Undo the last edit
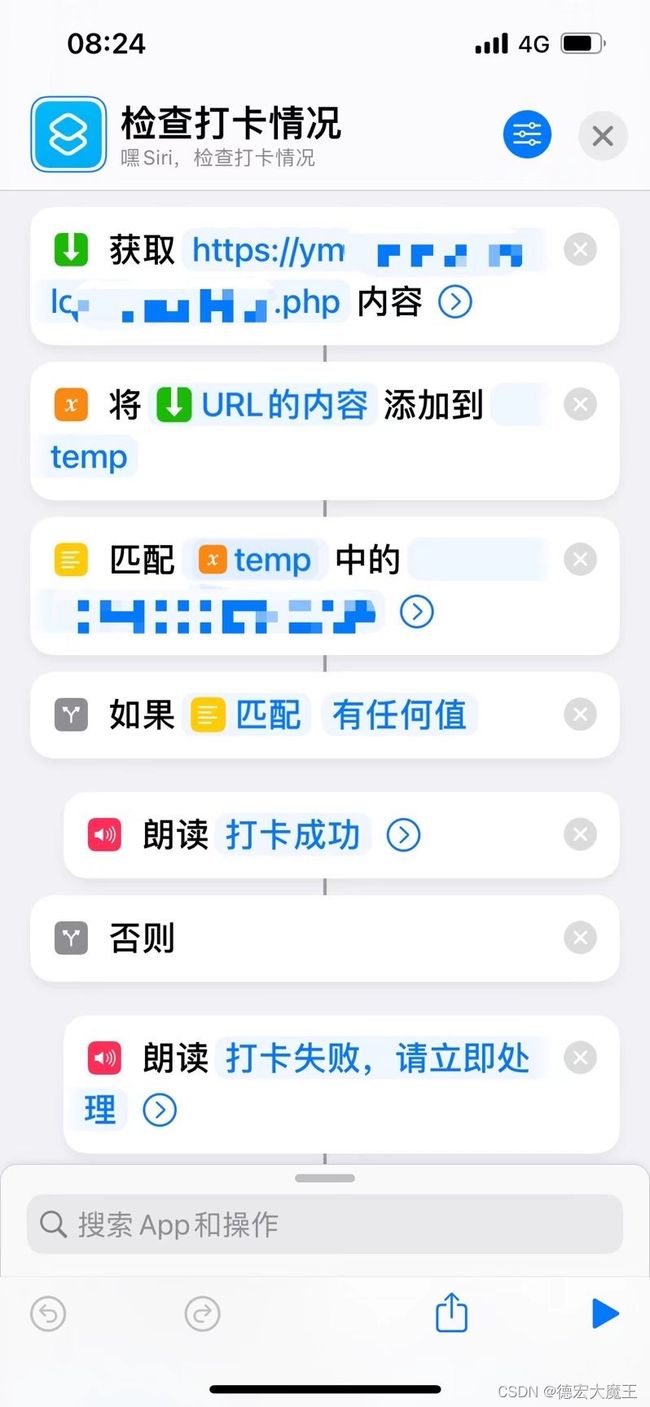The width and height of the screenshot is (650, 1407). 48,1314
